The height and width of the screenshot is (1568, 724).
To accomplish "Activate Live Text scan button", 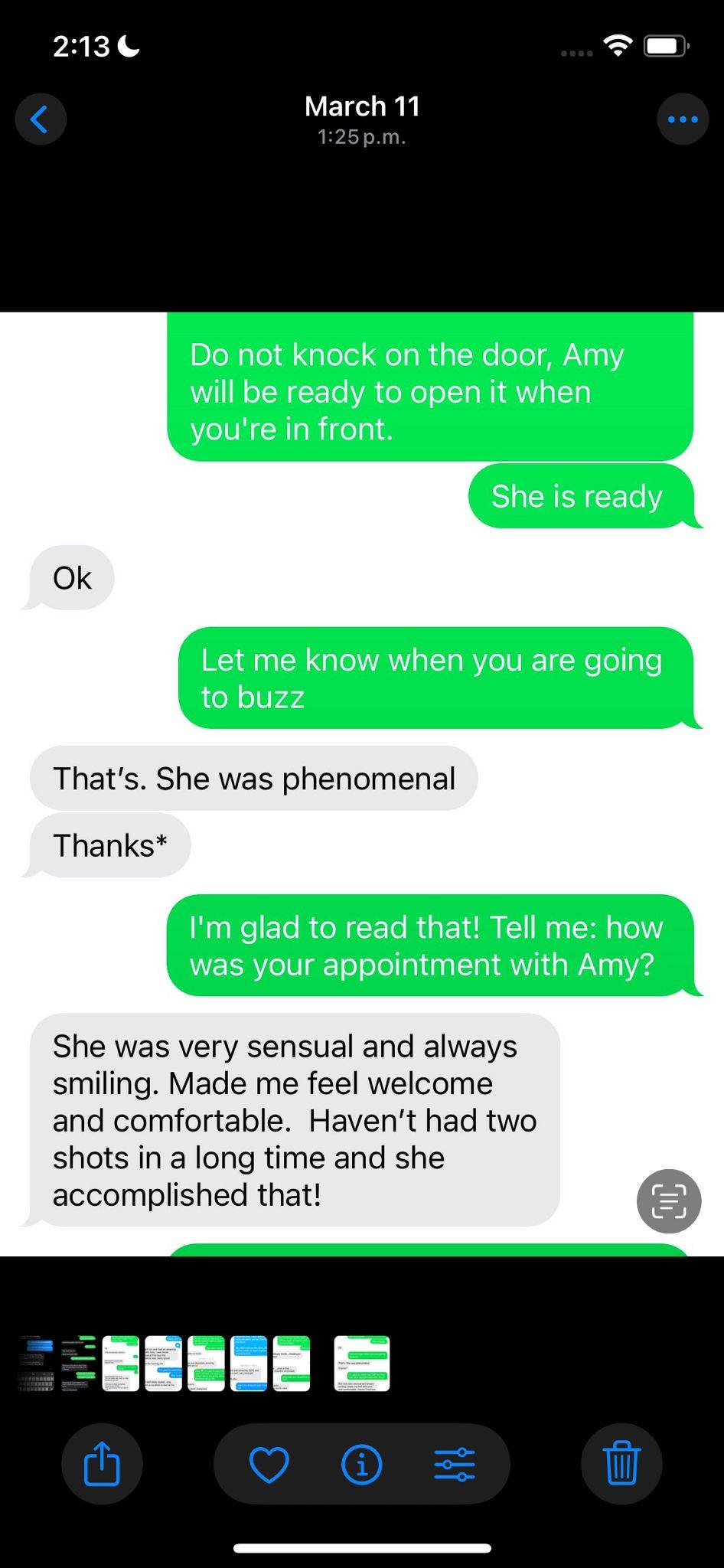I will click(x=669, y=1201).
